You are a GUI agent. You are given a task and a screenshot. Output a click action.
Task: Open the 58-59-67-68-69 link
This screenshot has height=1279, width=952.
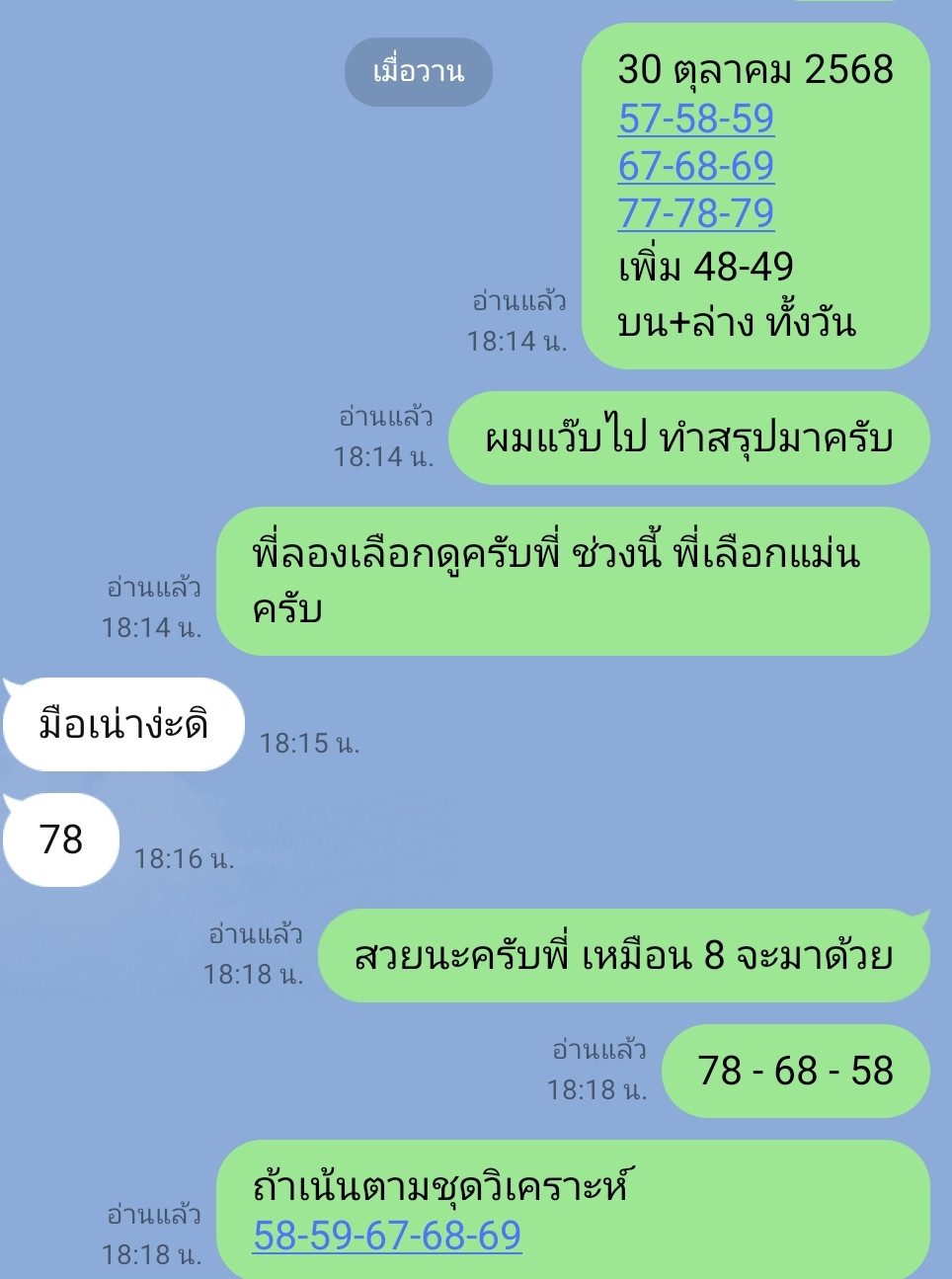click(387, 1236)
